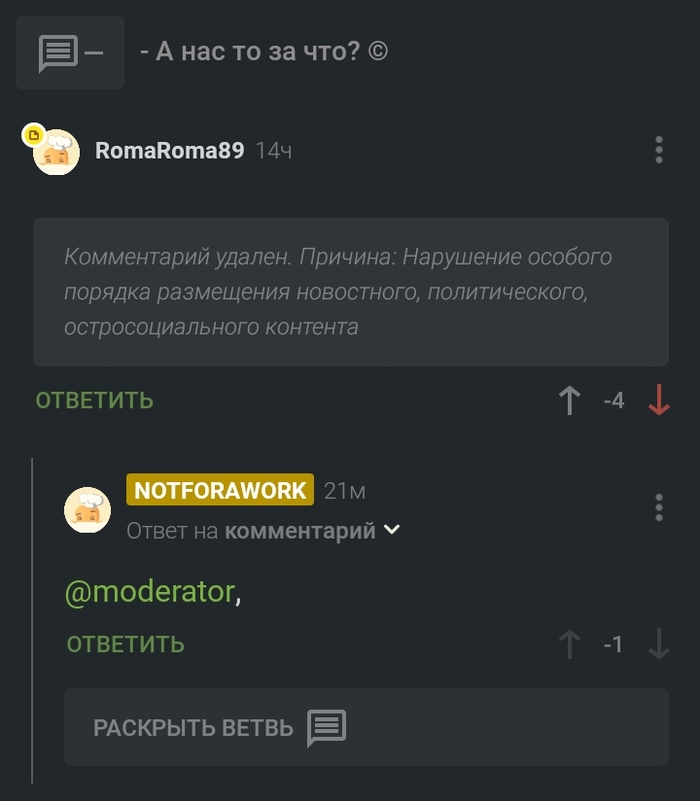Image resolution: width=700 pixels, height=801 pixels.
Task: Reply to NOTFORAWORK's comment
Action: [x=125, y=644]
